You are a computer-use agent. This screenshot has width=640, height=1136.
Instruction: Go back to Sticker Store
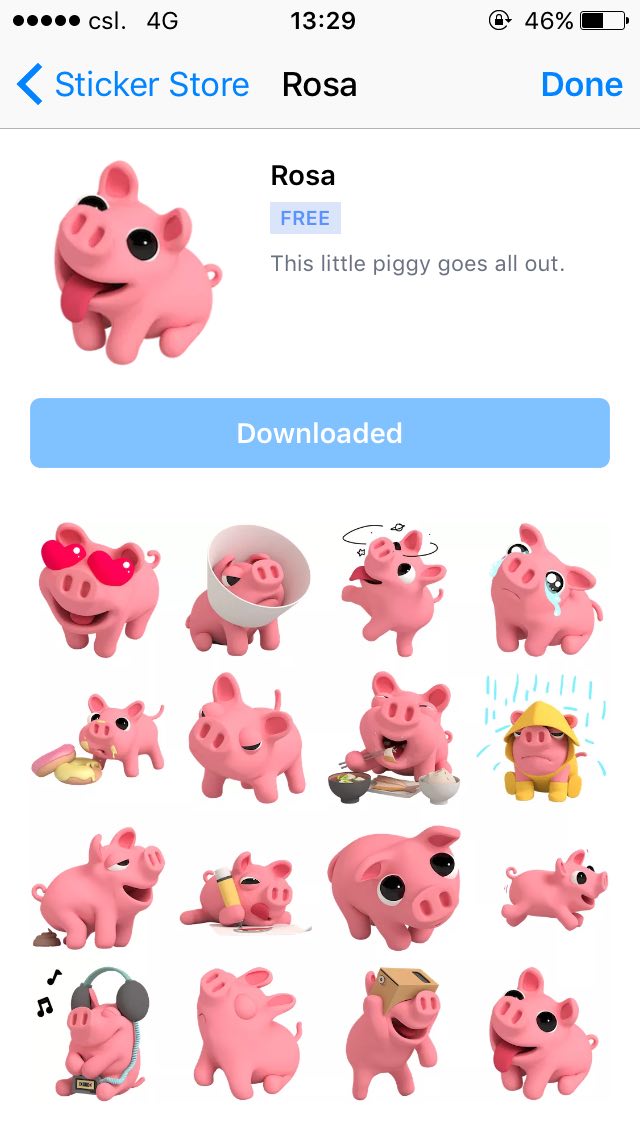coord(133,85)
